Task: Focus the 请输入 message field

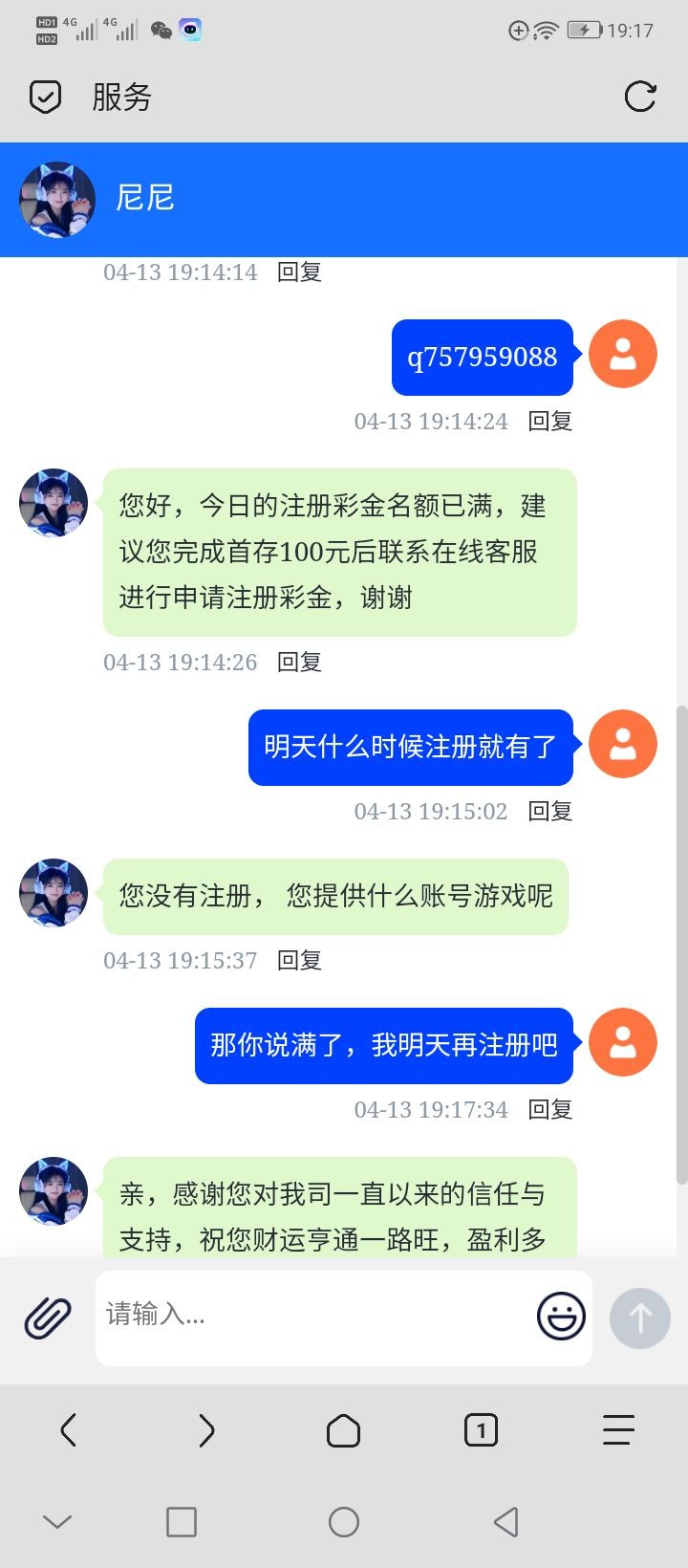Action: click(x=315, y=1316)
